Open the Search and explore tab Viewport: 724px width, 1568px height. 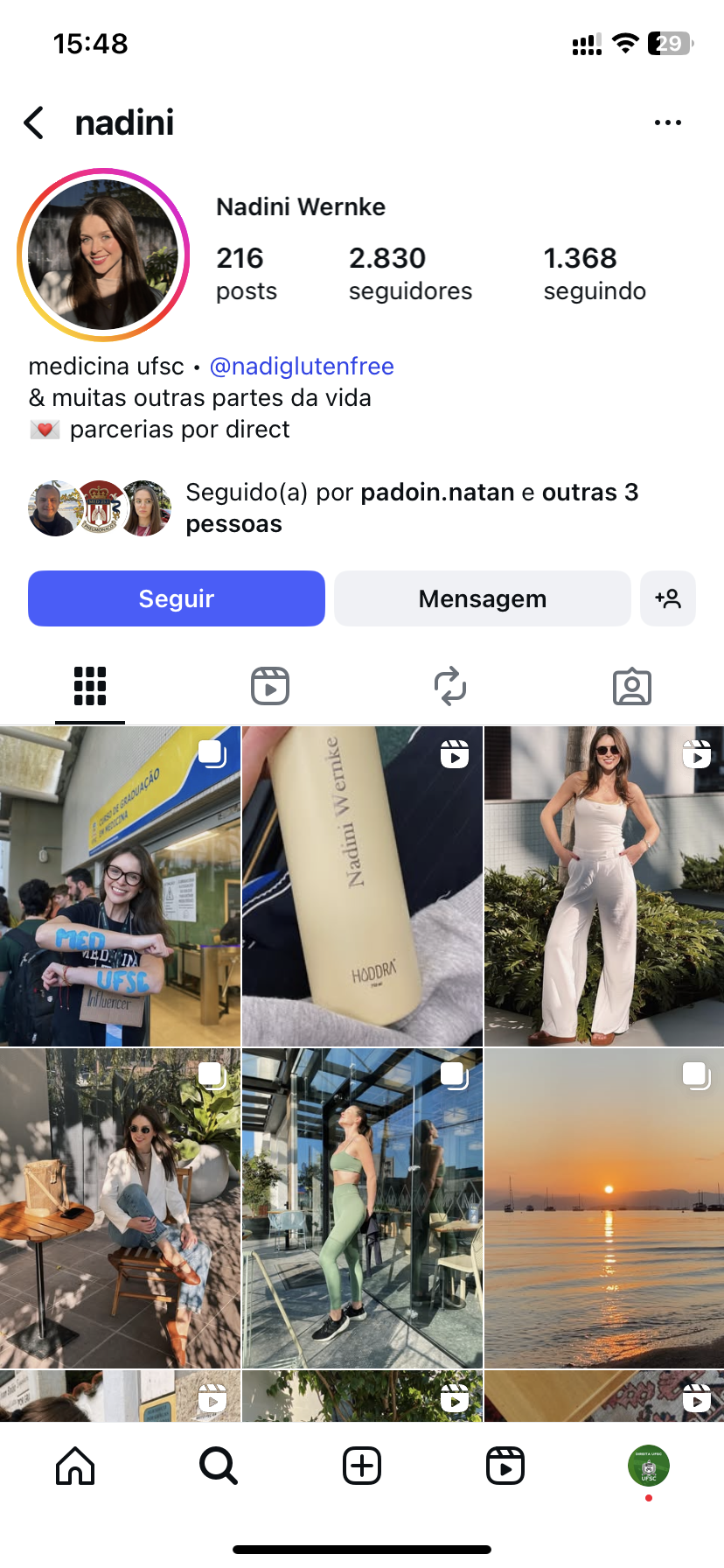coord(219,1466)
